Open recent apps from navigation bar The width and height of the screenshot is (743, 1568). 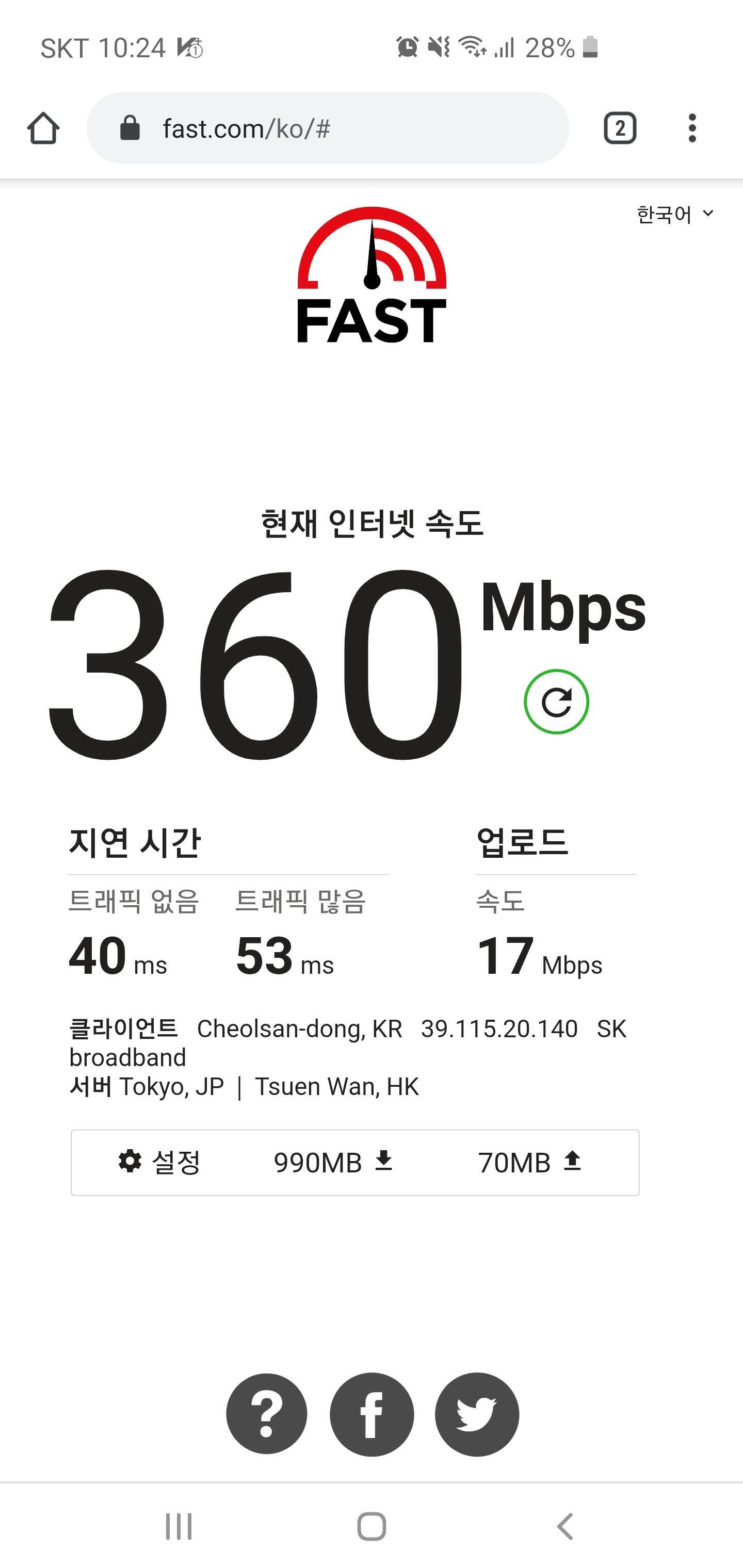[179, 1526]
